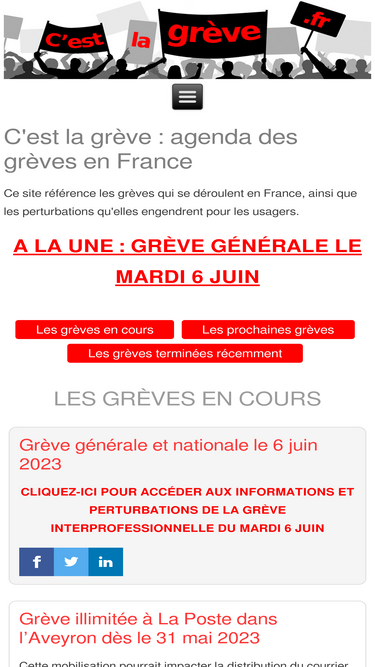Open the hamburger navigation menu

[188, 97]
